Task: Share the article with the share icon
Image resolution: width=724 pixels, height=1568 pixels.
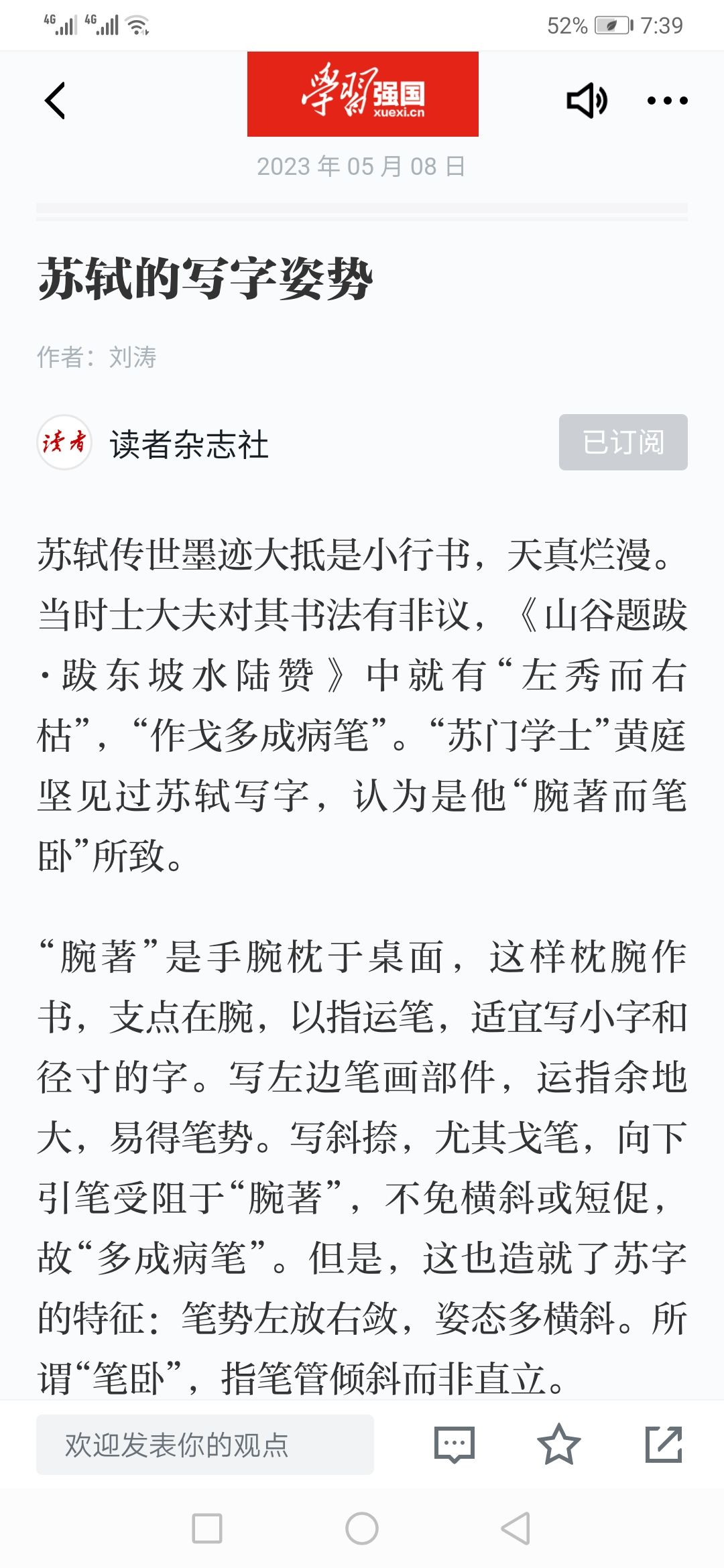Action: pos(664,1445)
